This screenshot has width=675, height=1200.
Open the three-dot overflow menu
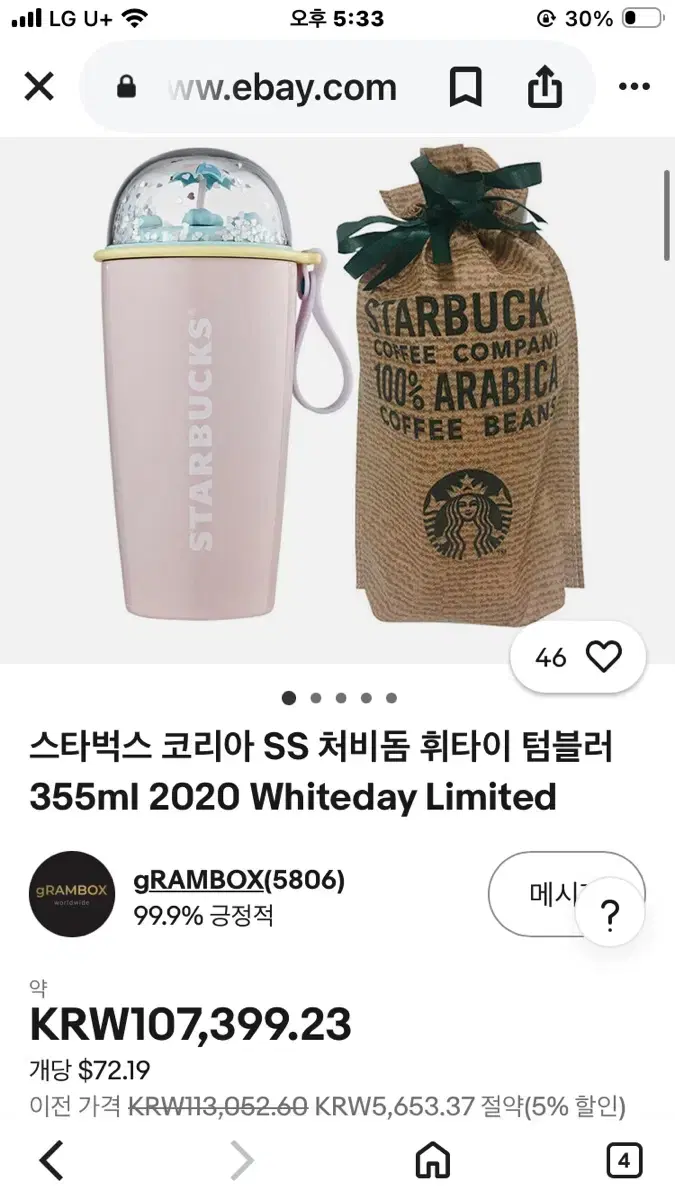(634, 88)
